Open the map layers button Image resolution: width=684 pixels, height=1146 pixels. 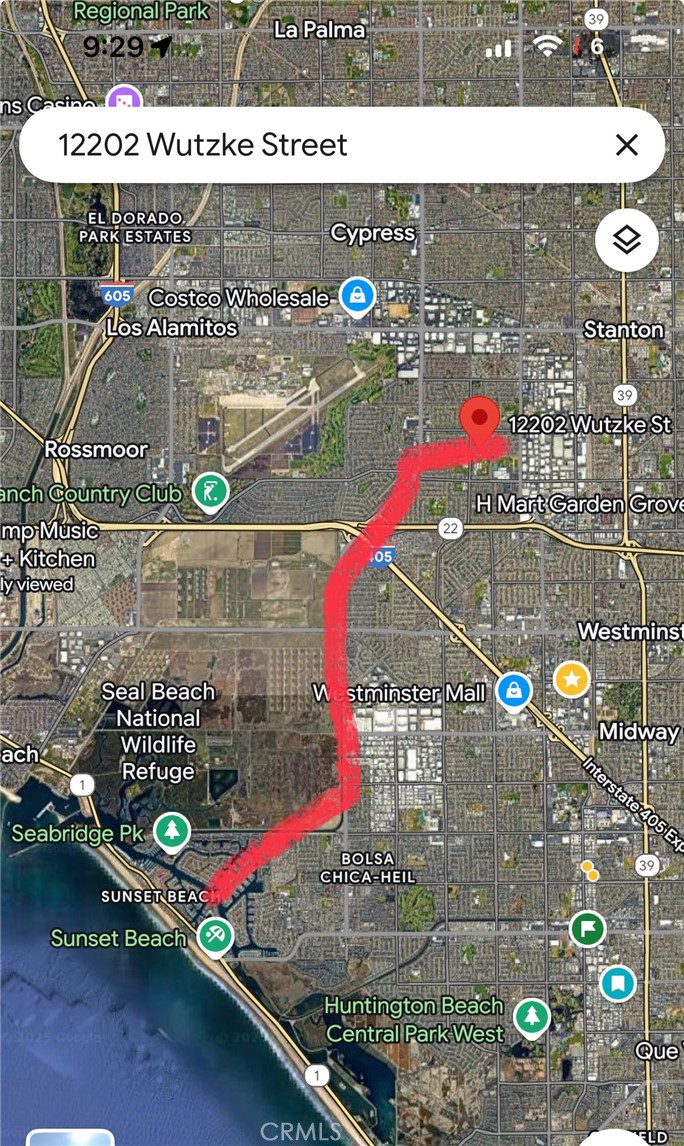click(x=627, y=240)
